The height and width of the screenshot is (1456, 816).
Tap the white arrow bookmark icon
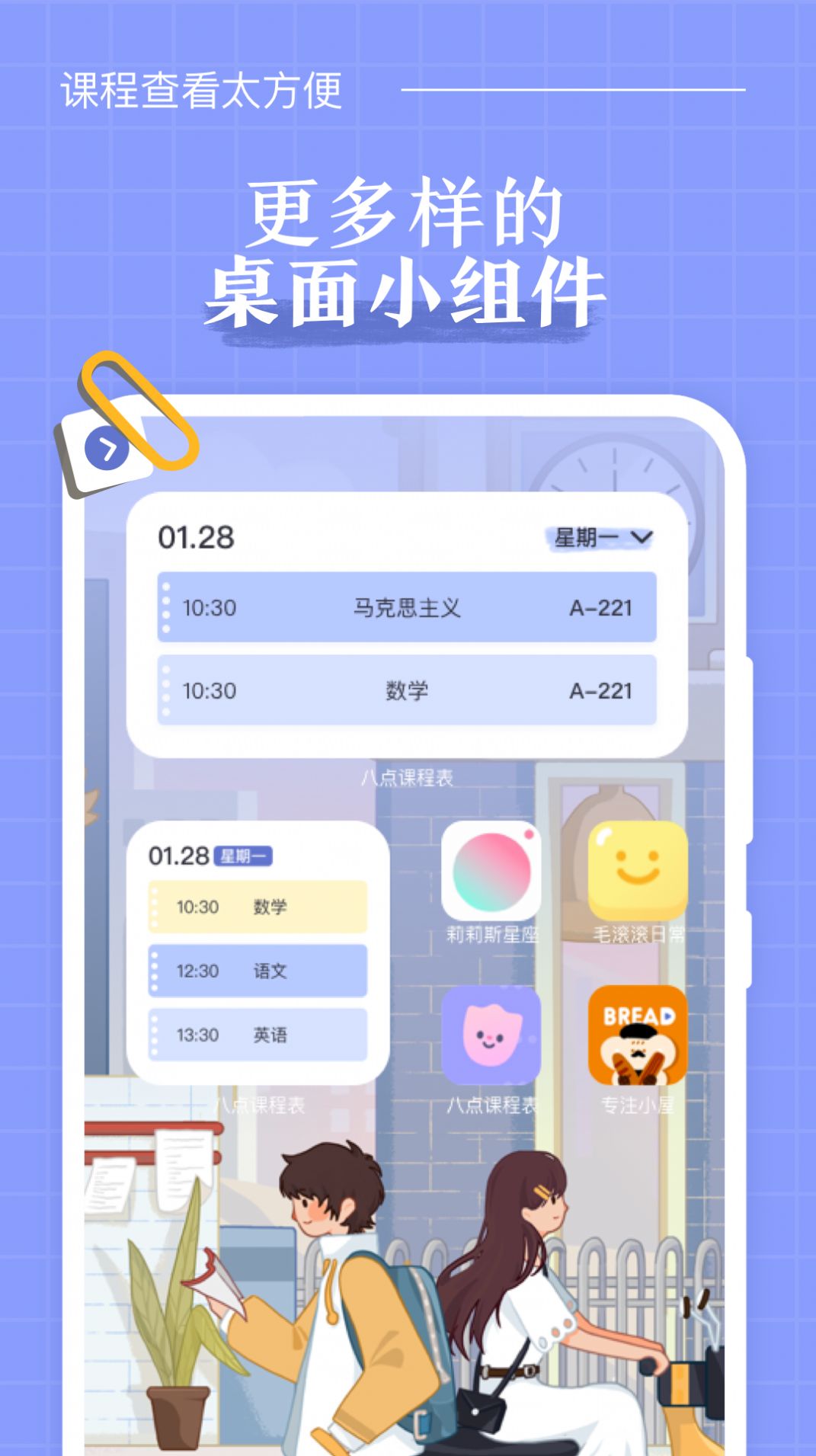pyautogui.click(x=106, y=449)
